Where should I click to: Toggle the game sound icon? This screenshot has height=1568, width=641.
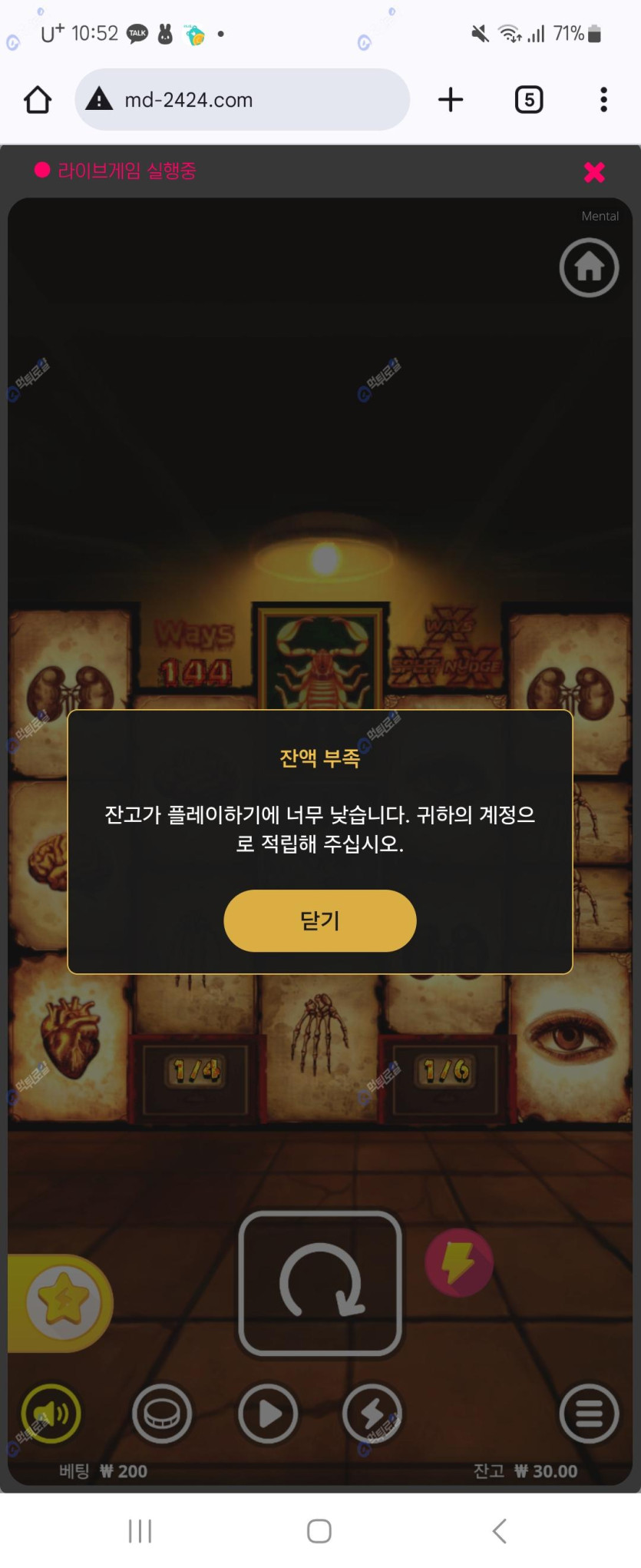pyautogui.click(x=51, y=1413)
